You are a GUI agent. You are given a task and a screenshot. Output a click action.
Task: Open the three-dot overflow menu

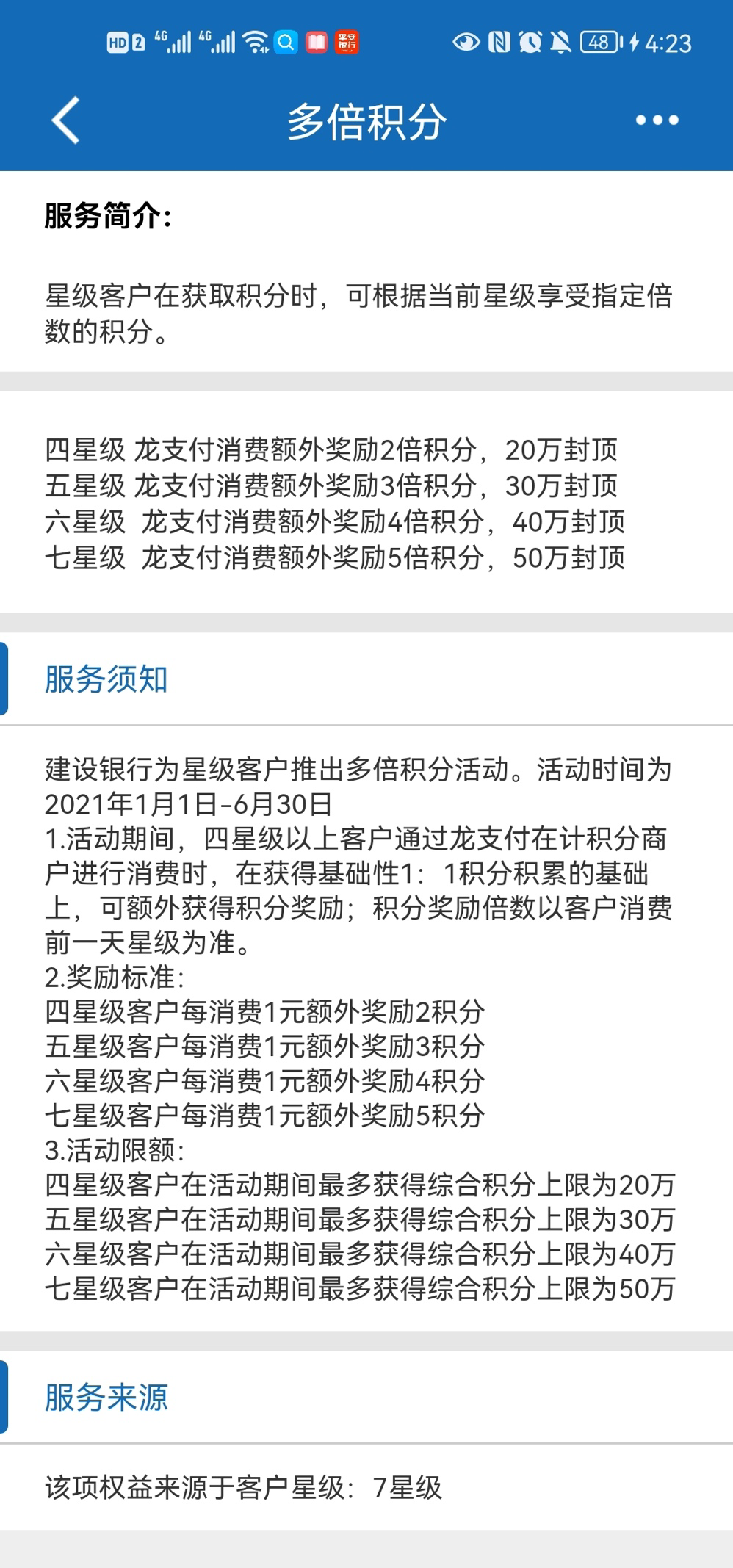[x=657, y=120]
